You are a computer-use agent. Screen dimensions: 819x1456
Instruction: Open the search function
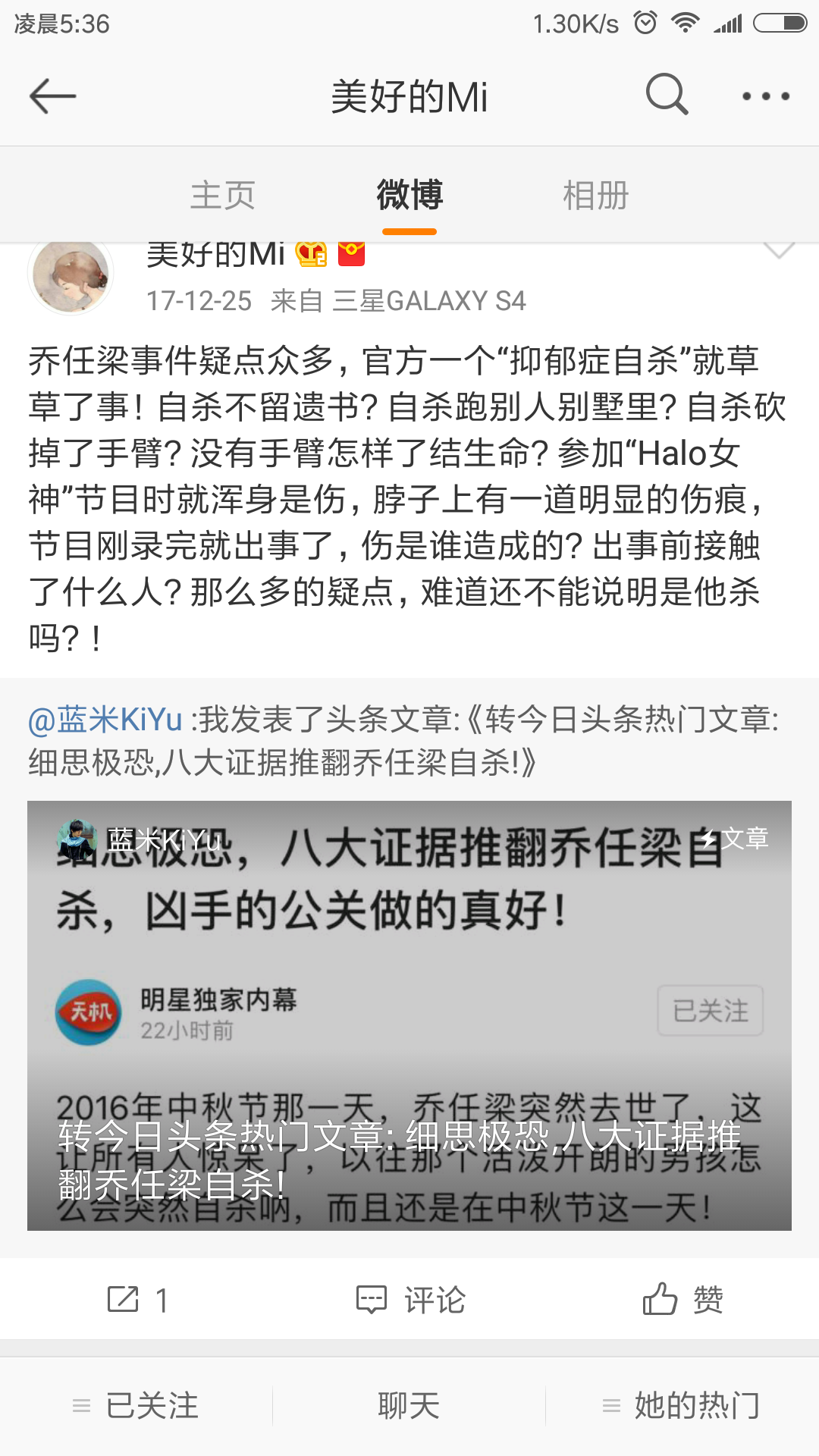(x=666, y=96)
